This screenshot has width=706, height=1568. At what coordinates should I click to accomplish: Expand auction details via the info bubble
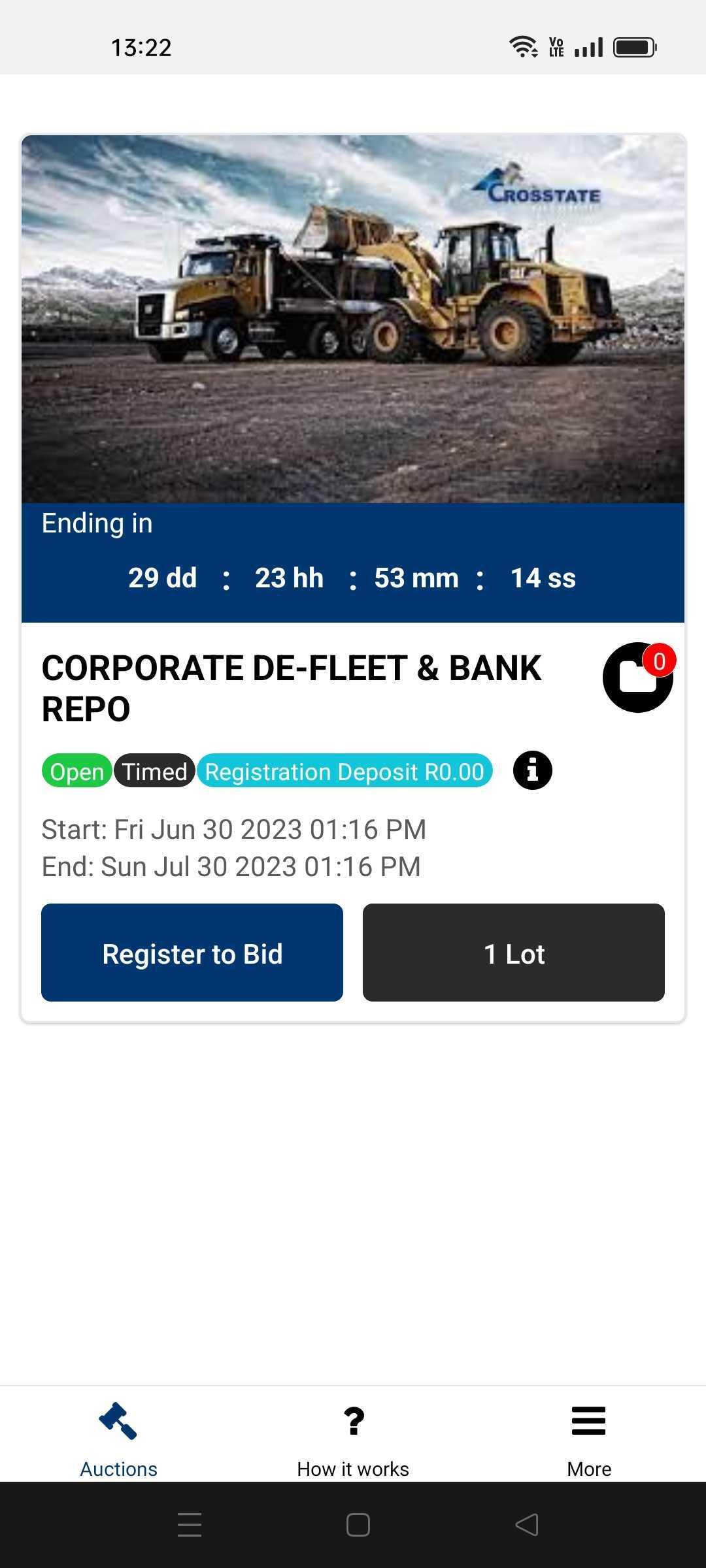[532, 771]
